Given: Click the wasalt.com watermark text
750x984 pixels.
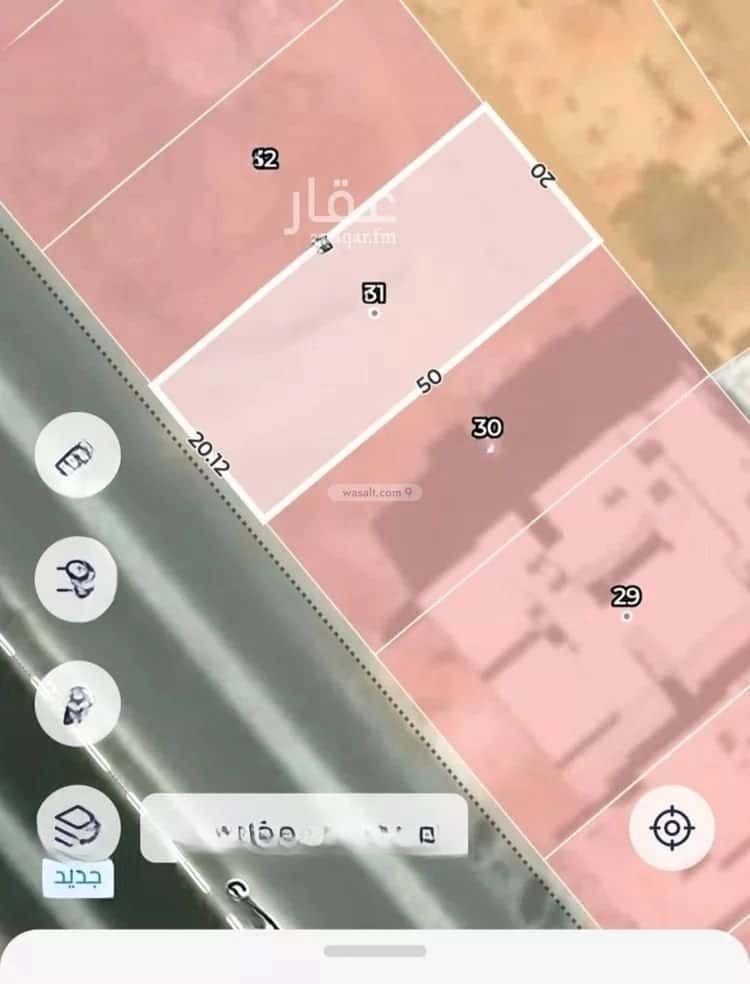Looking at the screenshot, I should click(370, 494).
